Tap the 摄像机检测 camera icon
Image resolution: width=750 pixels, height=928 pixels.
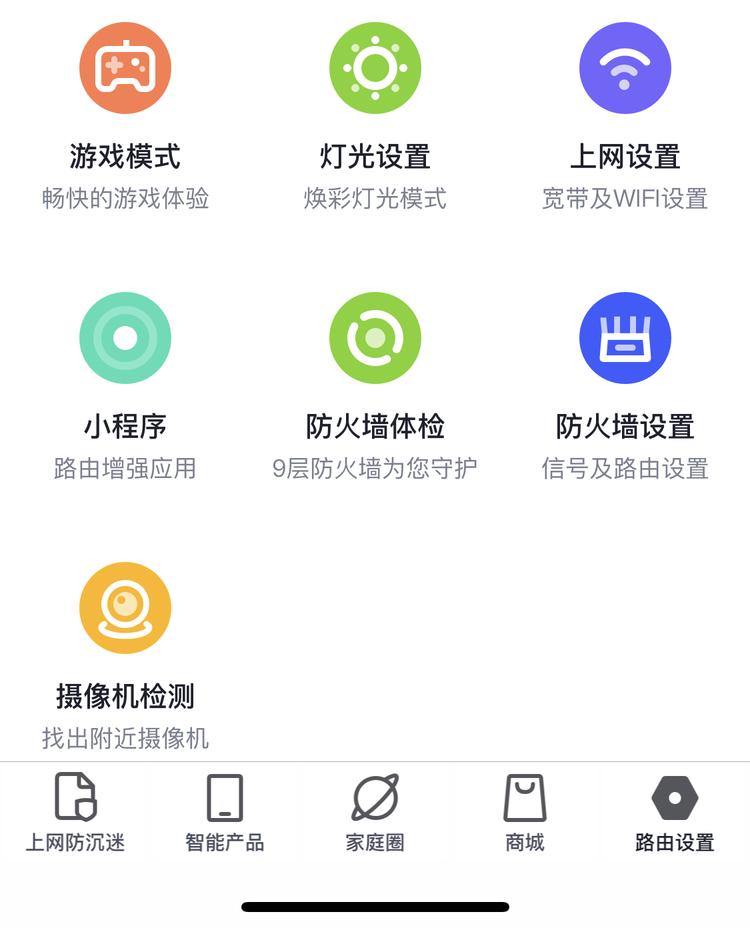click(125, 607)
